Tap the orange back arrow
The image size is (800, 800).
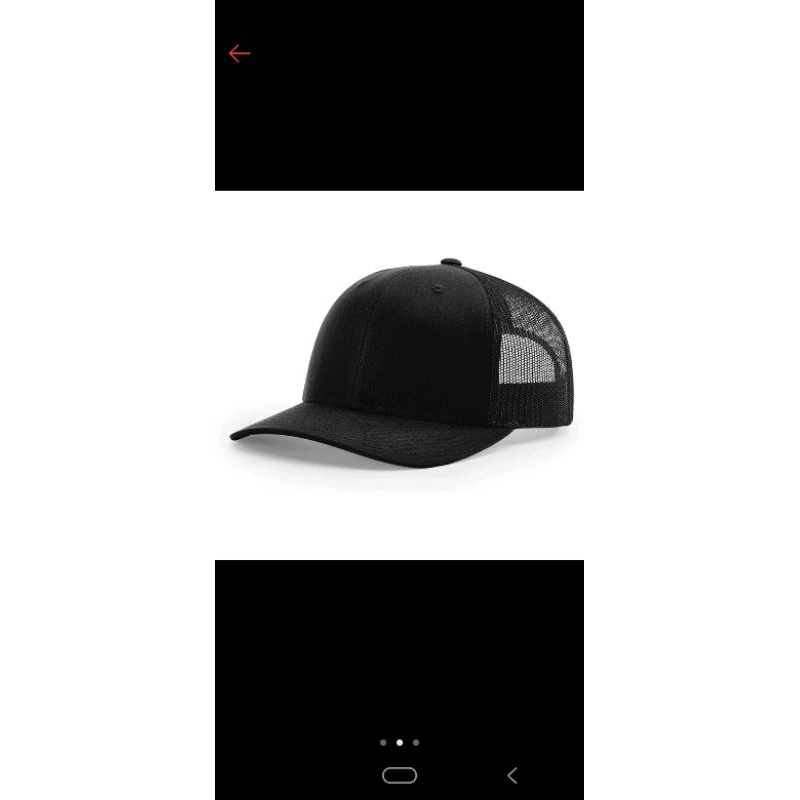(x=239, y=53)
